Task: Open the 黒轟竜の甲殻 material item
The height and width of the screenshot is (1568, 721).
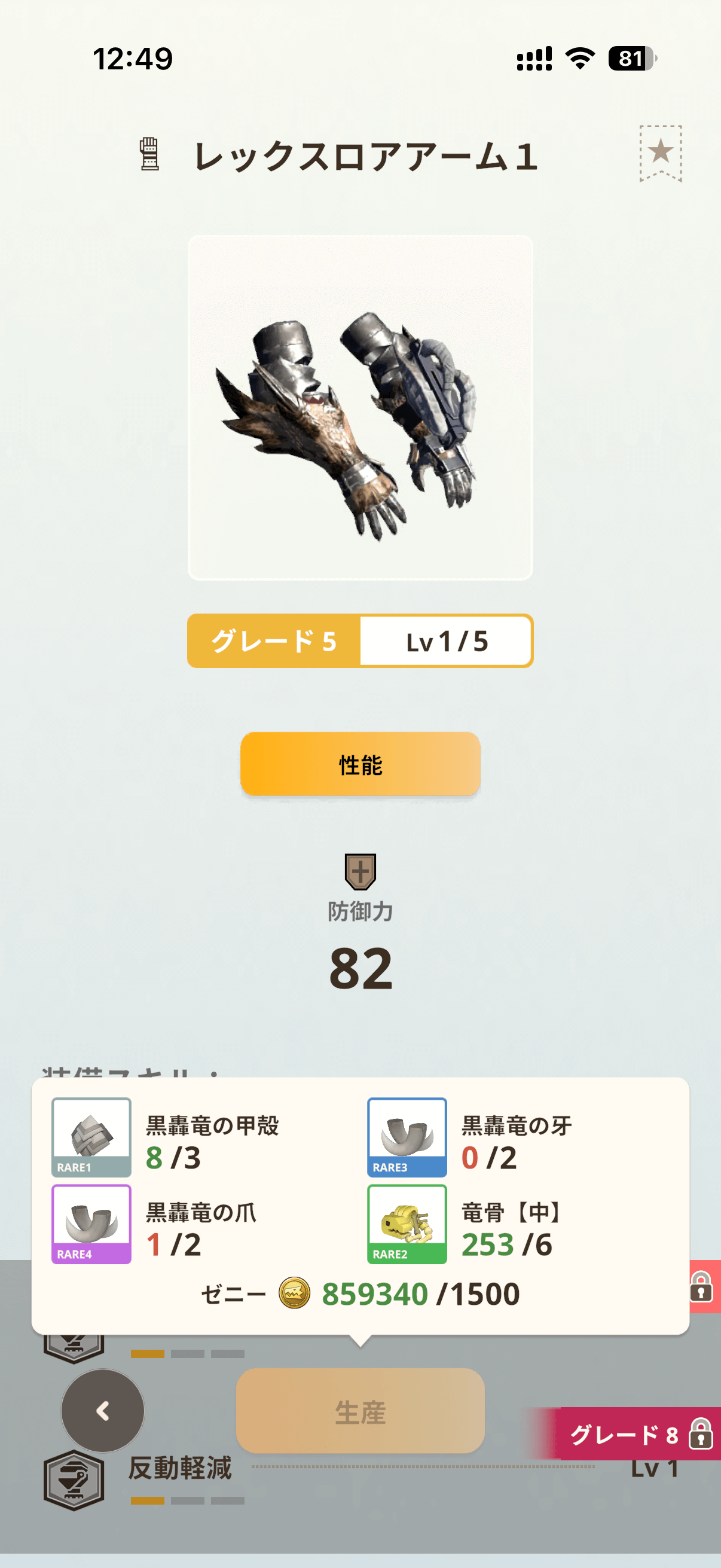Action: point(91,1136)
